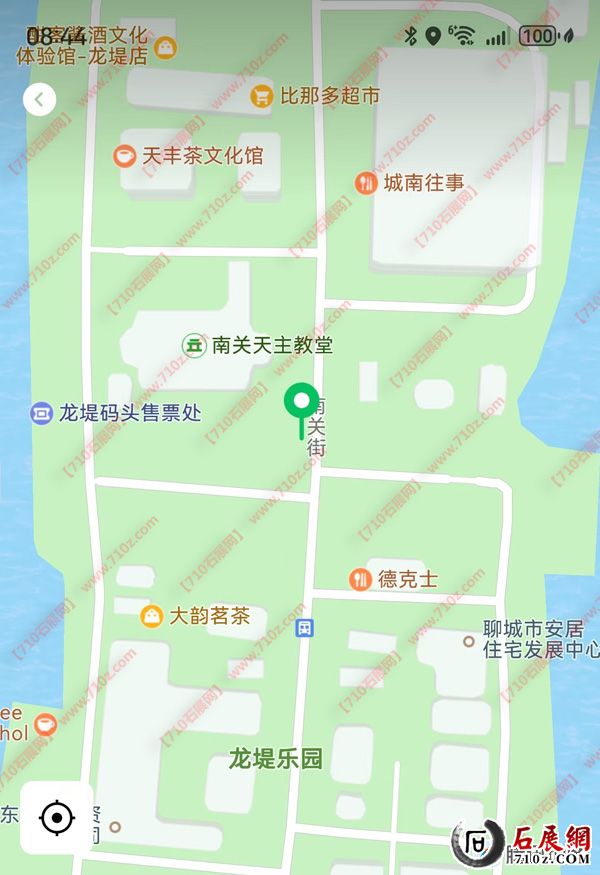This screenshot has height=875, width=600.
Task: Choose the 德克士 restaurant marker
Action: tap(360, 579)
